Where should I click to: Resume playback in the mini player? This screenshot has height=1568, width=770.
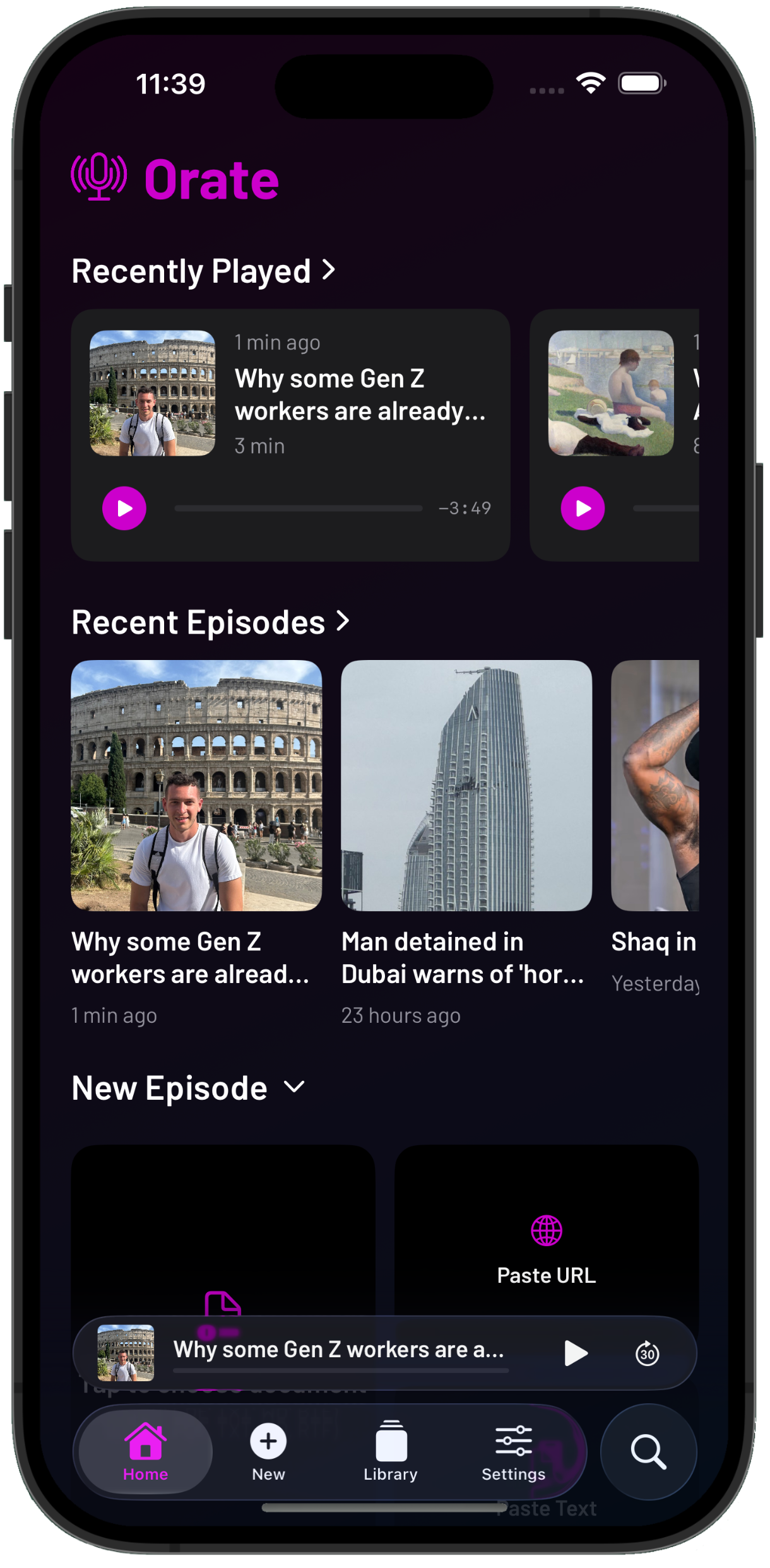tap(576, 1352)
